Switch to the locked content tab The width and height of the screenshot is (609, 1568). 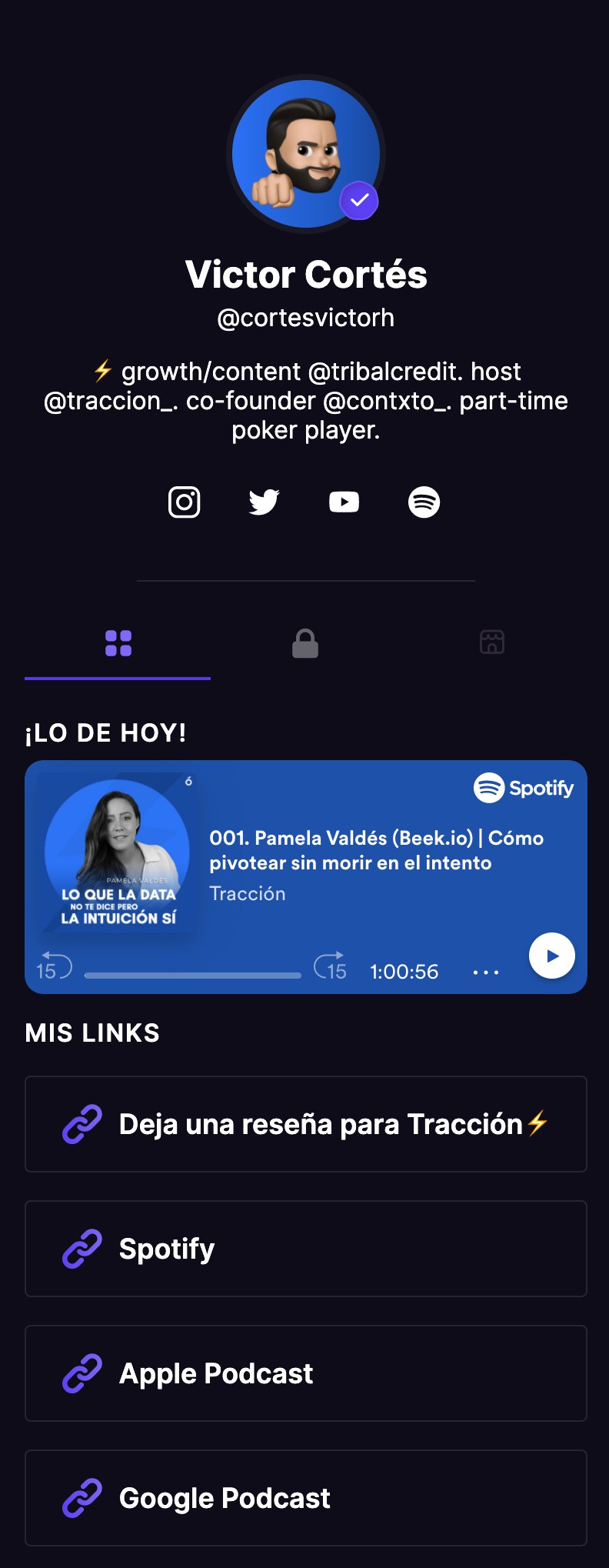coord(305,643)
